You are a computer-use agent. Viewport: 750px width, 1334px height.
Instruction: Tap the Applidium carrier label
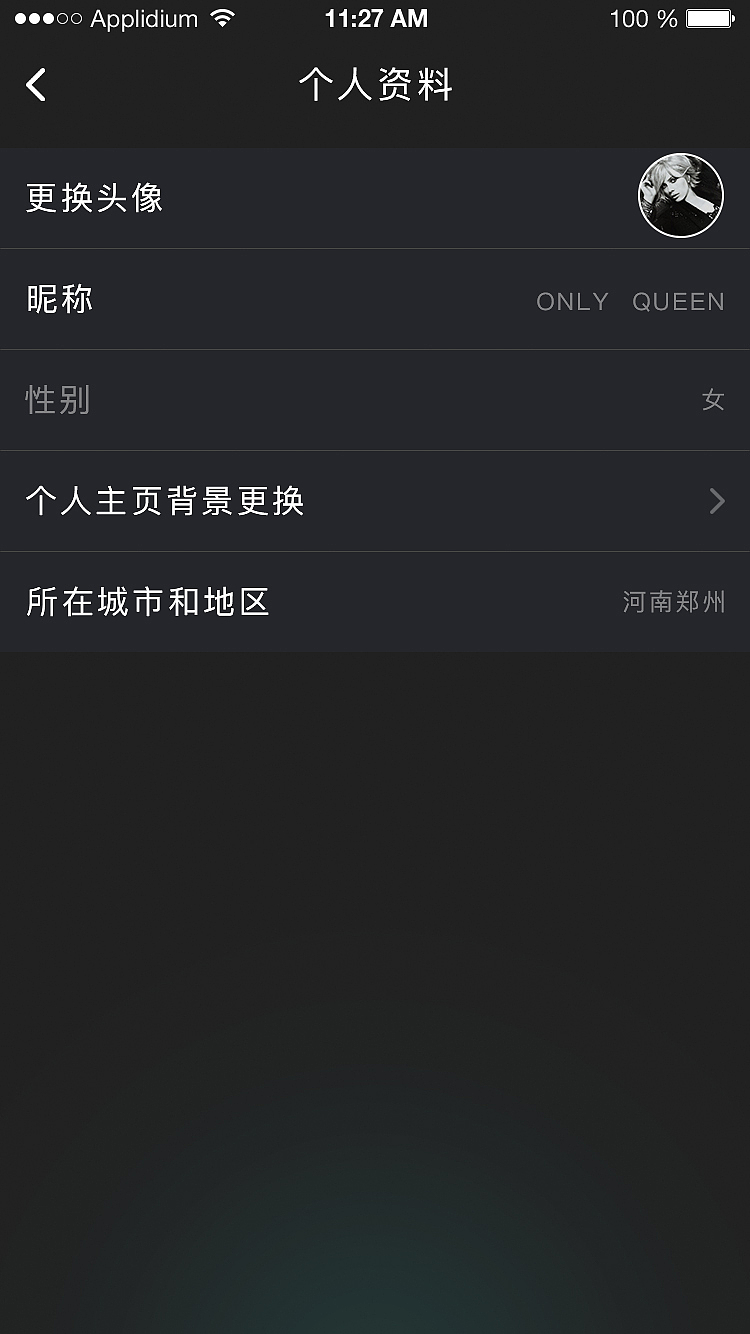pos(145,18)
